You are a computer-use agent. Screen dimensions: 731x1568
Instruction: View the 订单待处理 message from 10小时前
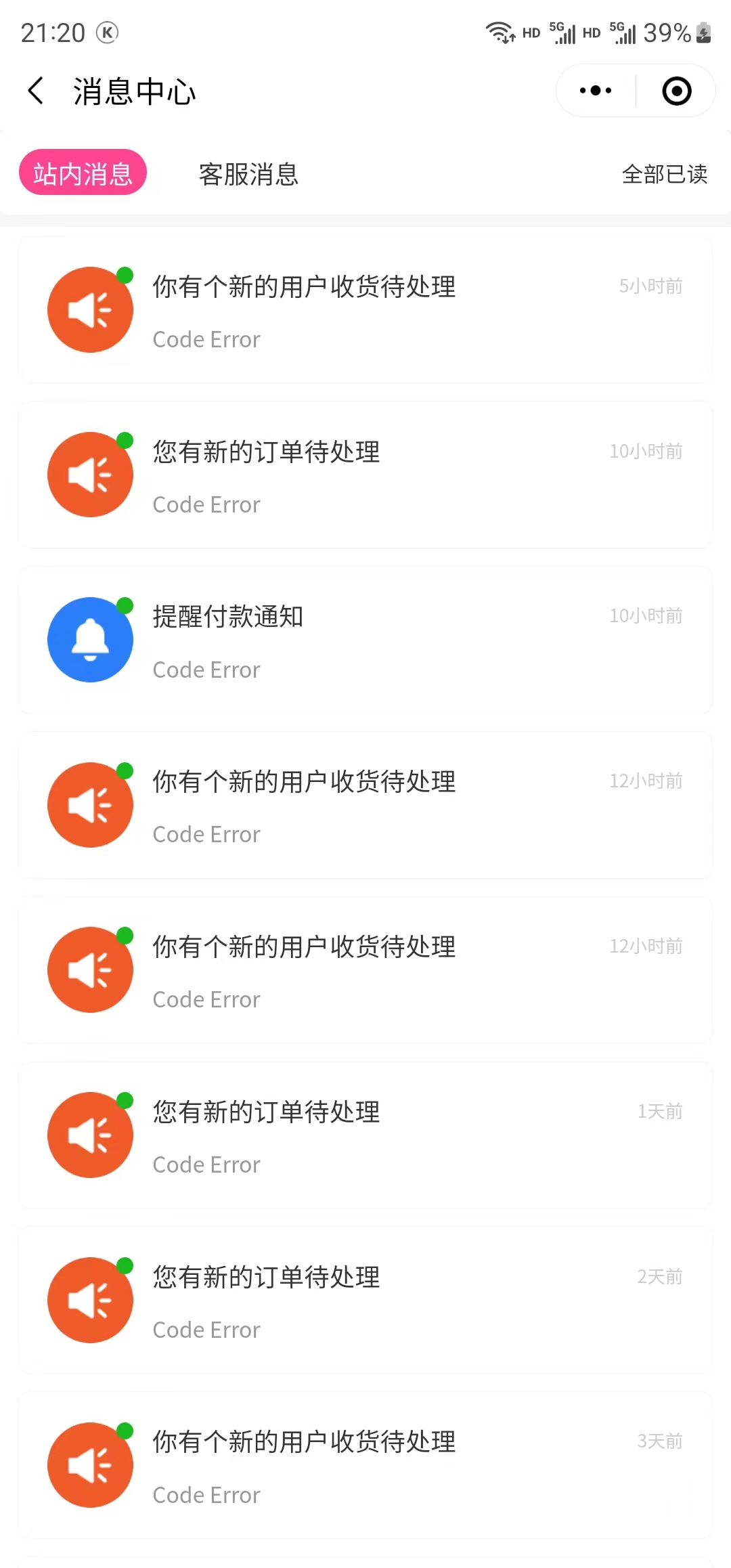coord(365,475)
